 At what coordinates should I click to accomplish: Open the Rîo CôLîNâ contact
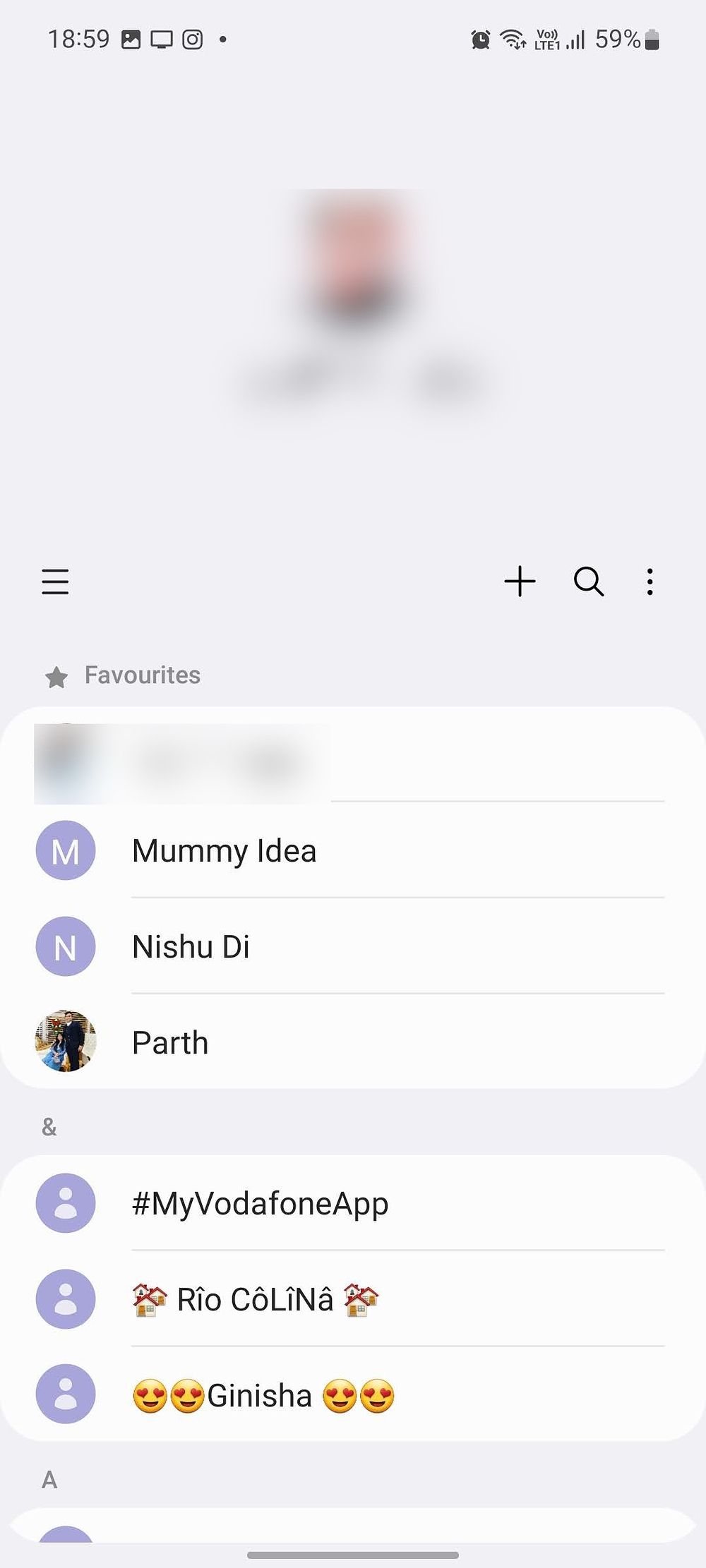[255, 1299]
